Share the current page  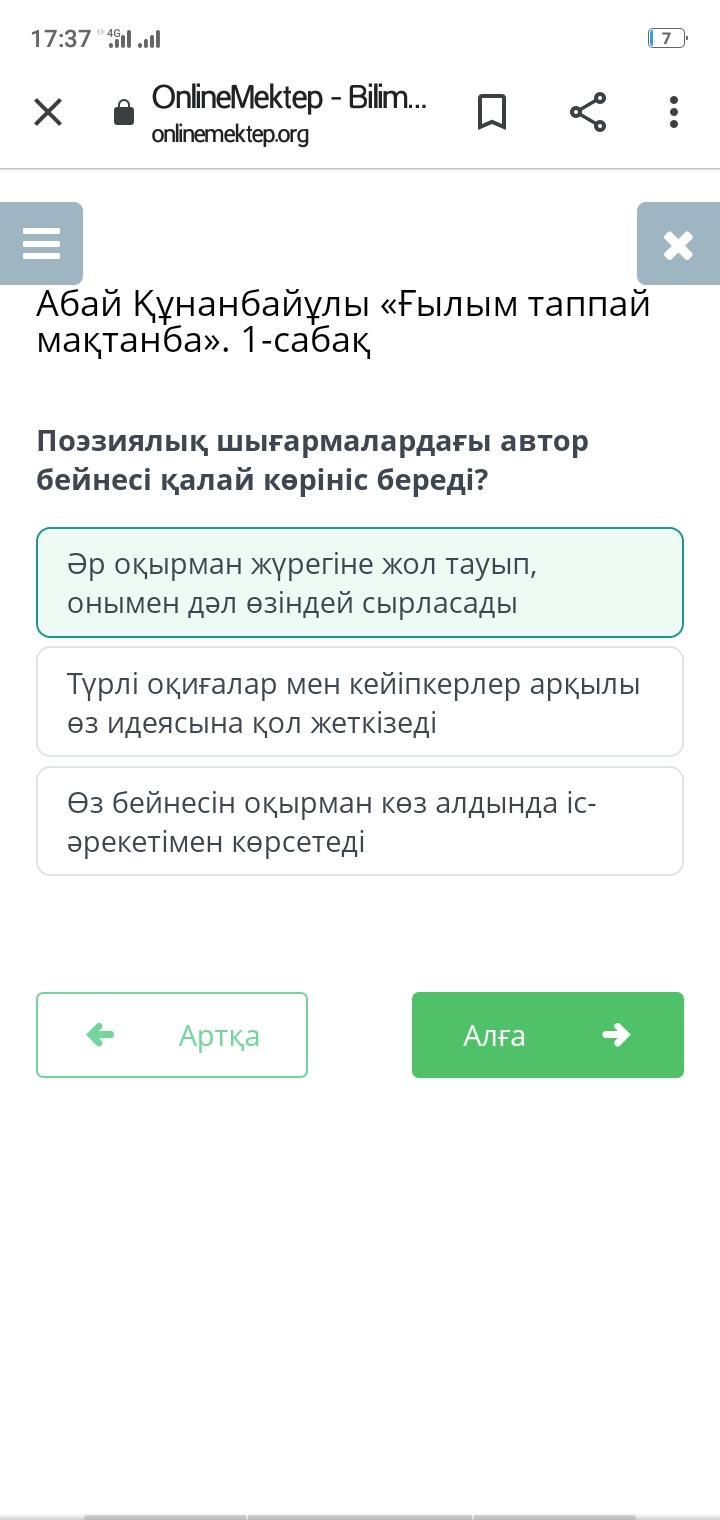pyautogui.click(x=588, y=112)
